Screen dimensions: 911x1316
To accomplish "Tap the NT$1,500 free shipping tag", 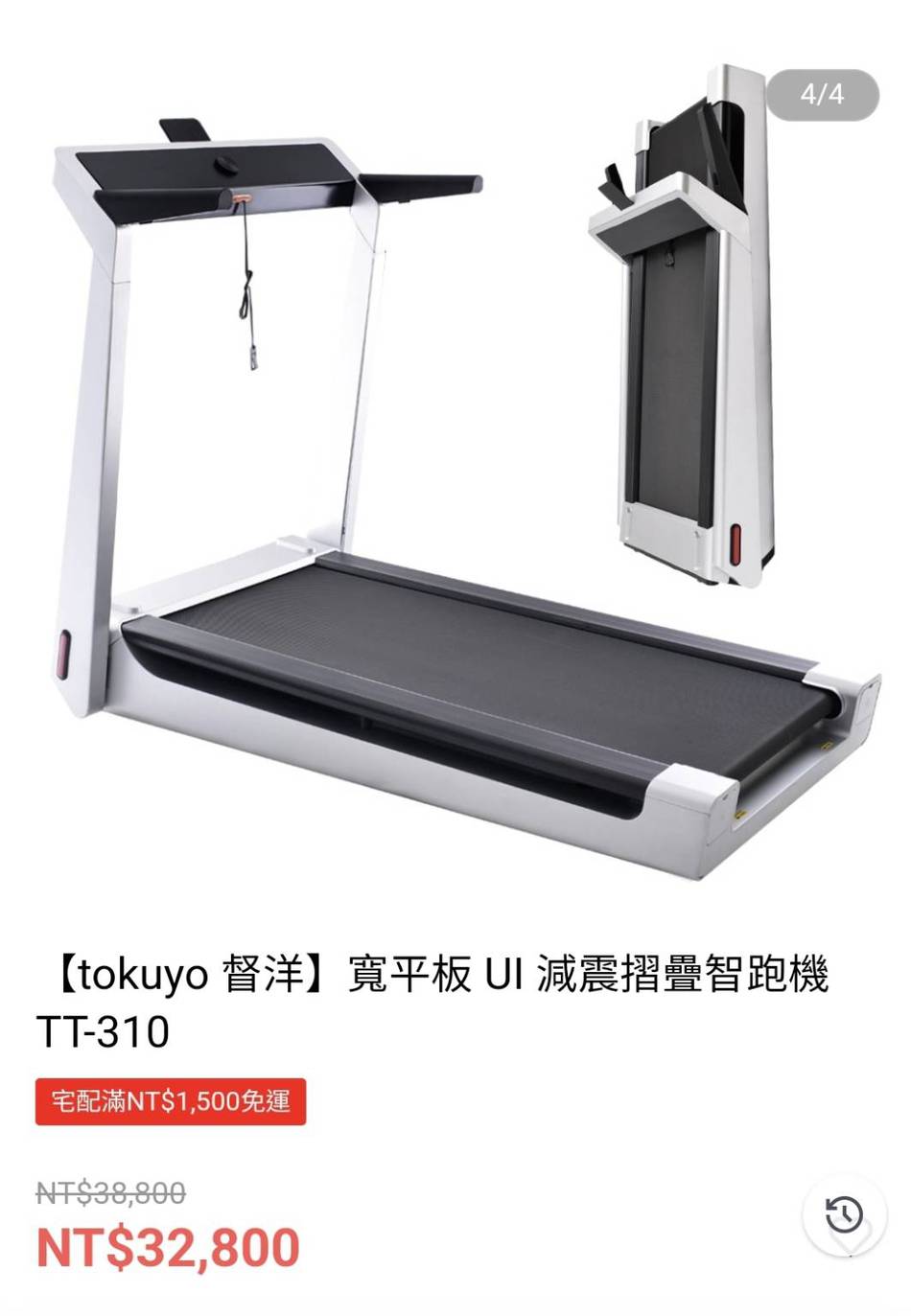I will 171,1101.
